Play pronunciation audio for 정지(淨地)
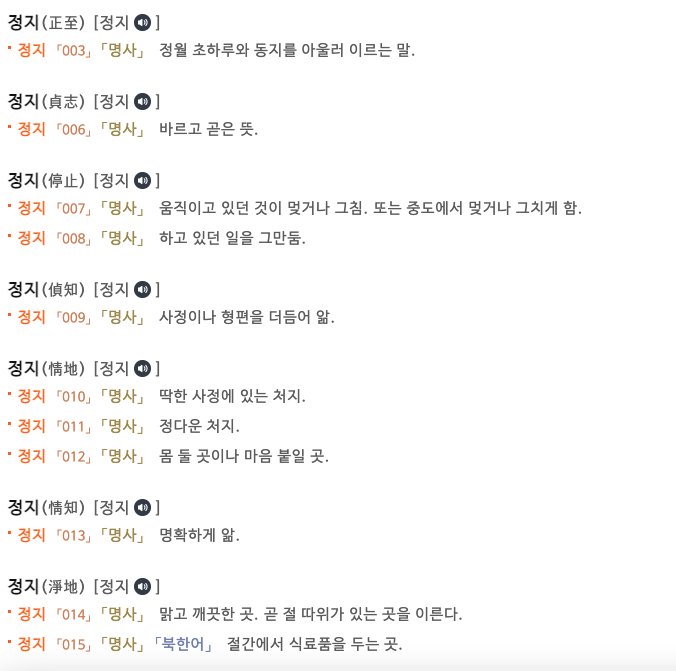This screenshot has height=671, width=676. 142,586
